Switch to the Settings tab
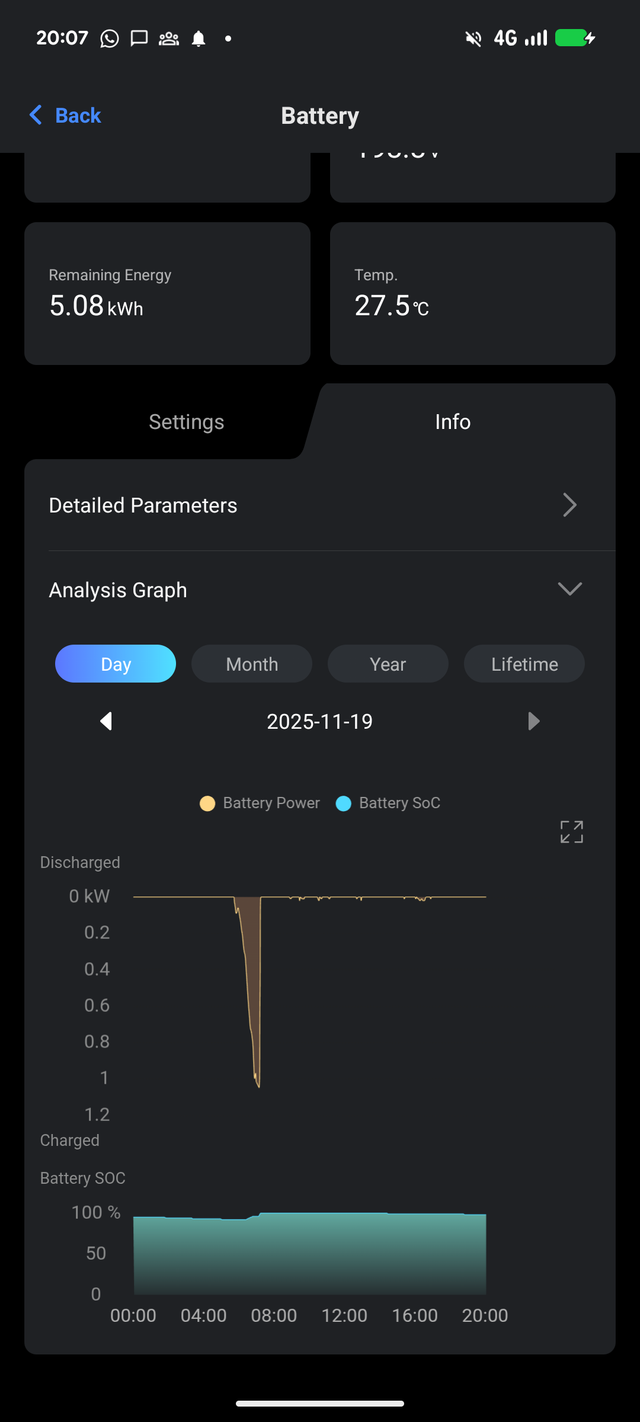Screen dimensions: 640x1422 [x=186, y=422]
